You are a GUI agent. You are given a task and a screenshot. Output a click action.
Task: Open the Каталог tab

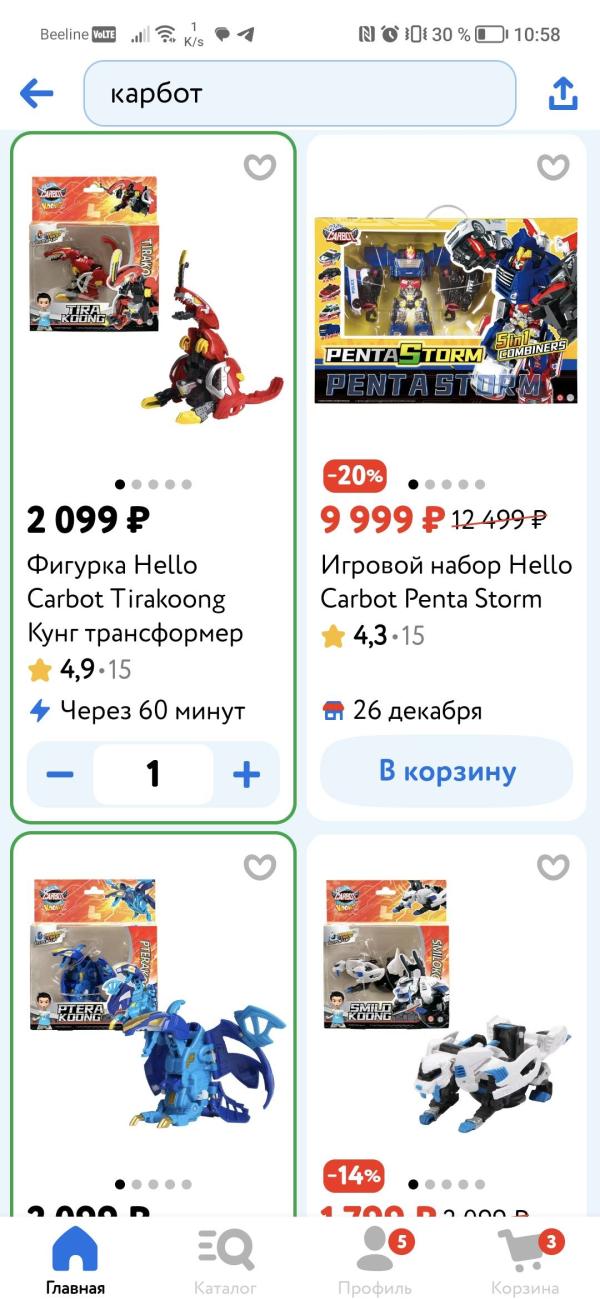(x=225, y=1260)
